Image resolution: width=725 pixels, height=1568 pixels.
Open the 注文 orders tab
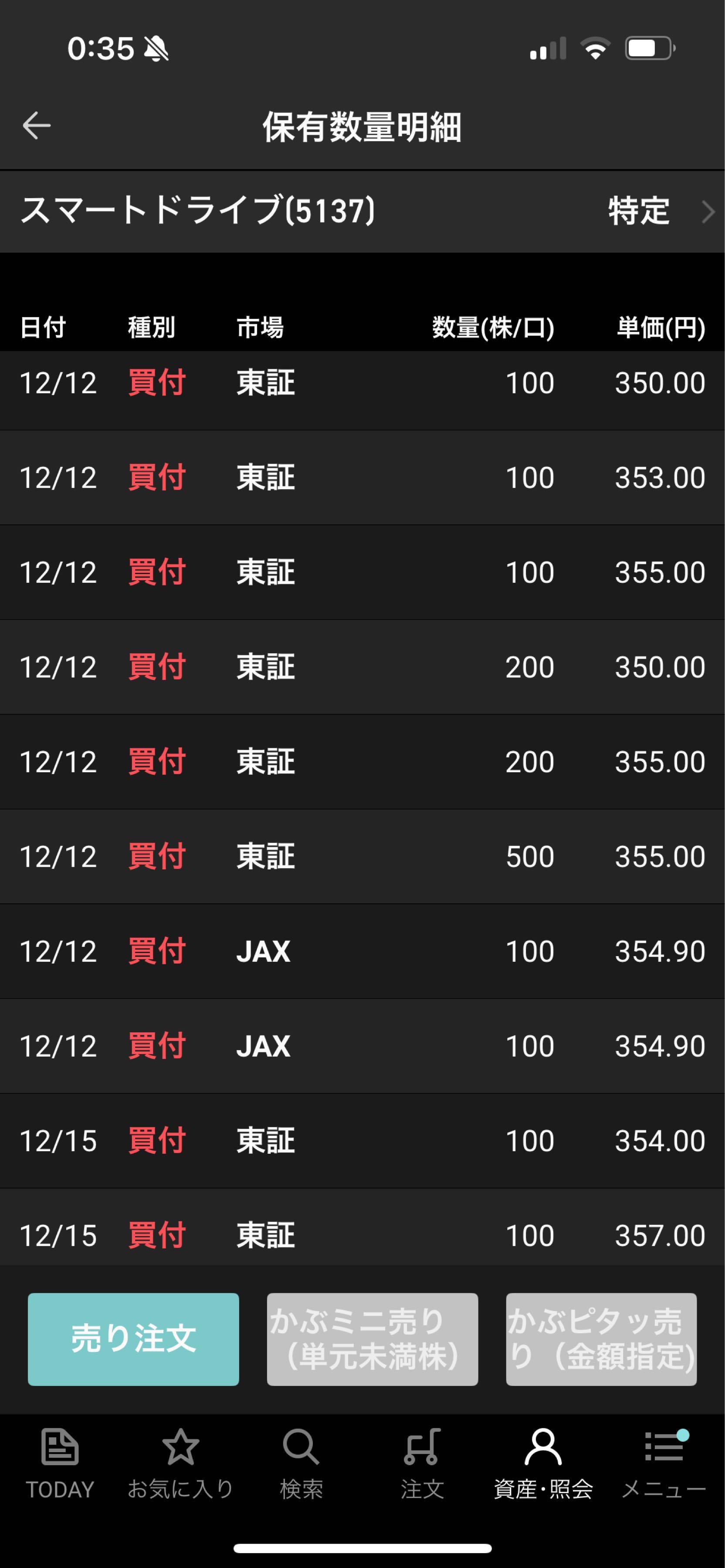pyautogui.click(x=422, y=1463)
